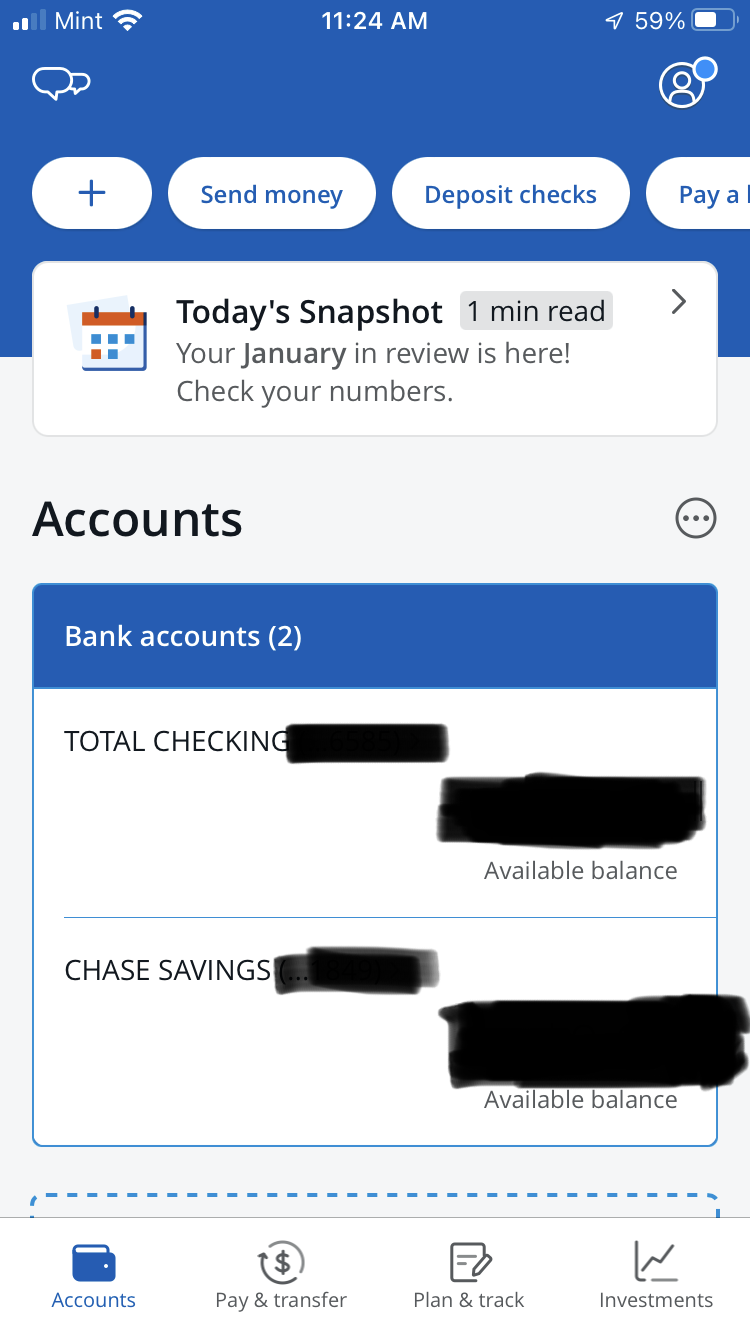750x1334 pixels.
Task: Collapse the Bank accounts (2) header
Action: tap(375, 637)
